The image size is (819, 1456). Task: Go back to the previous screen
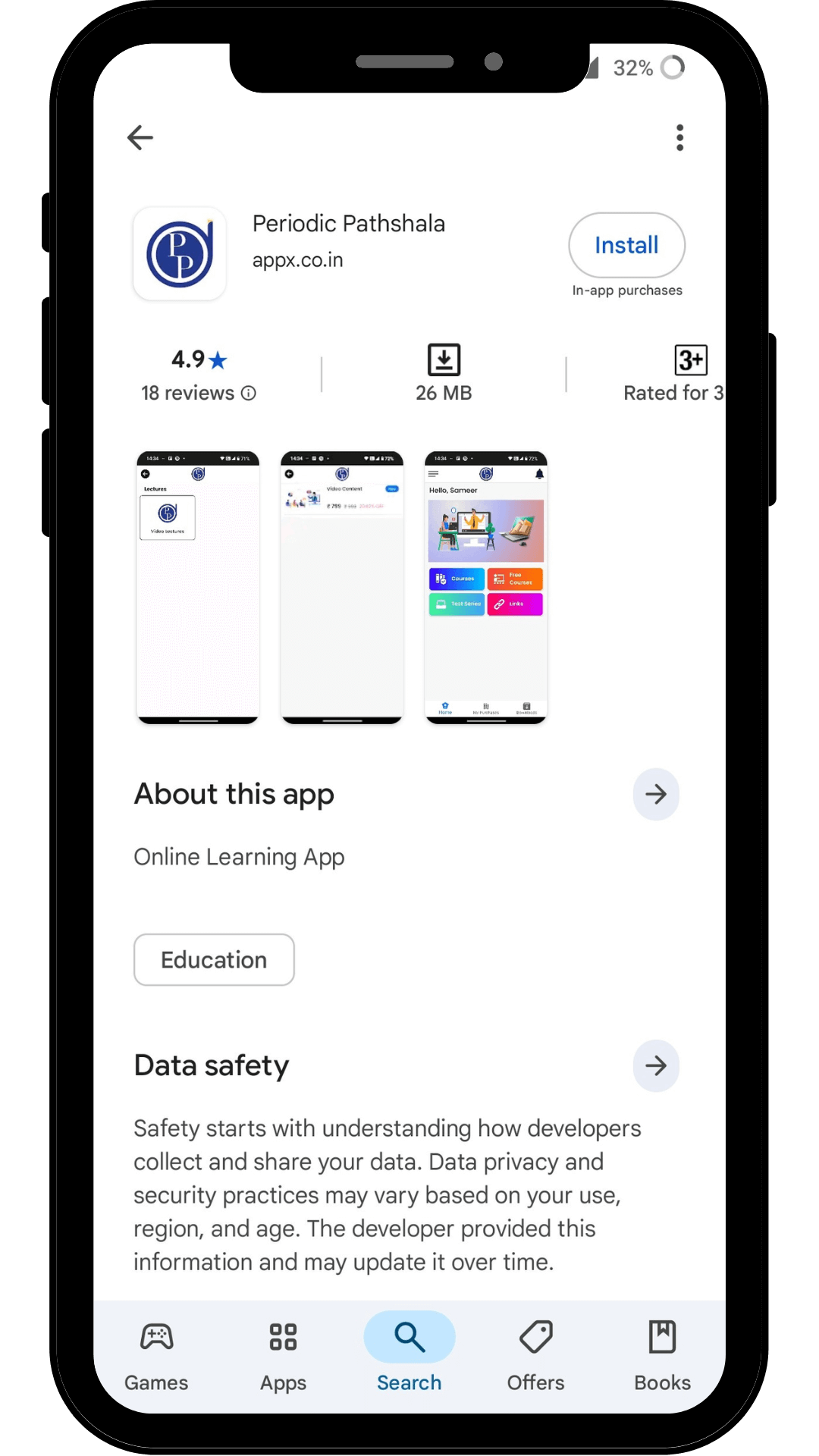click(140, 138)
